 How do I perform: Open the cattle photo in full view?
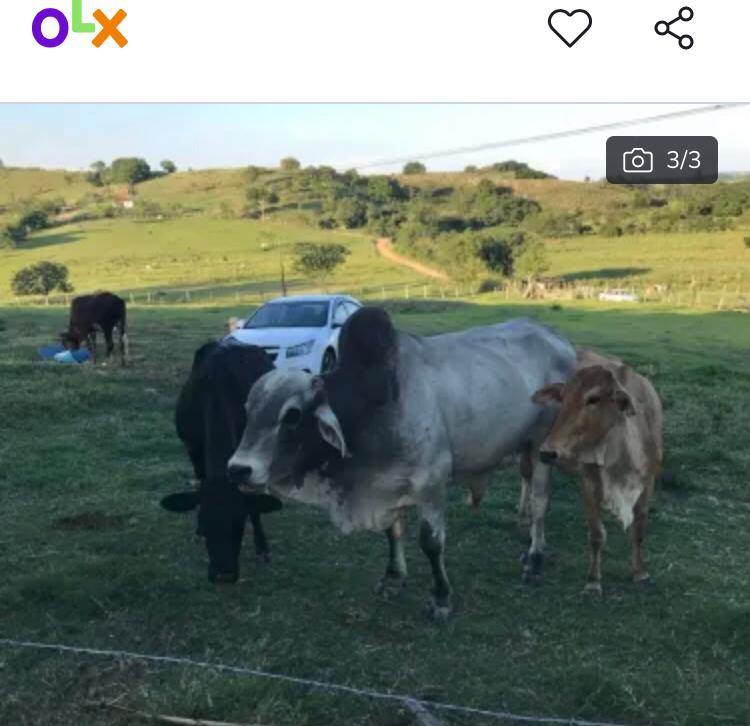pyautogui.click(x=375, y=420)
